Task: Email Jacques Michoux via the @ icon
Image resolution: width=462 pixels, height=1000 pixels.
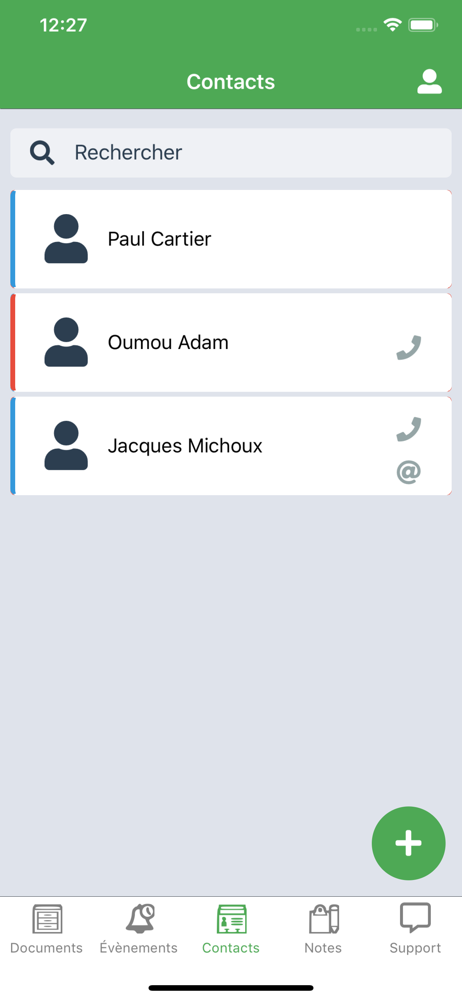Action: [x=408, y=472]
